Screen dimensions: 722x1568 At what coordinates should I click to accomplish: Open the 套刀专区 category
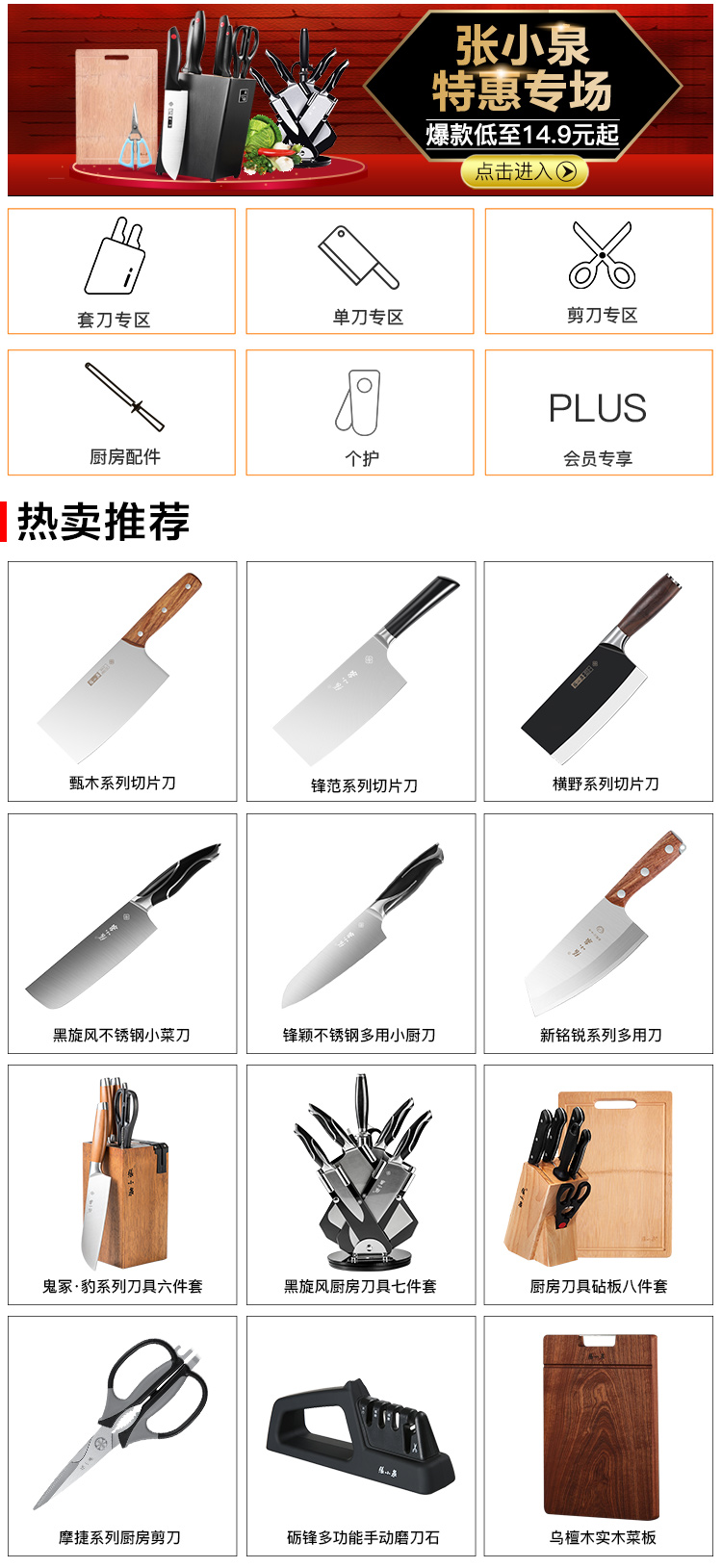[121, 271]
